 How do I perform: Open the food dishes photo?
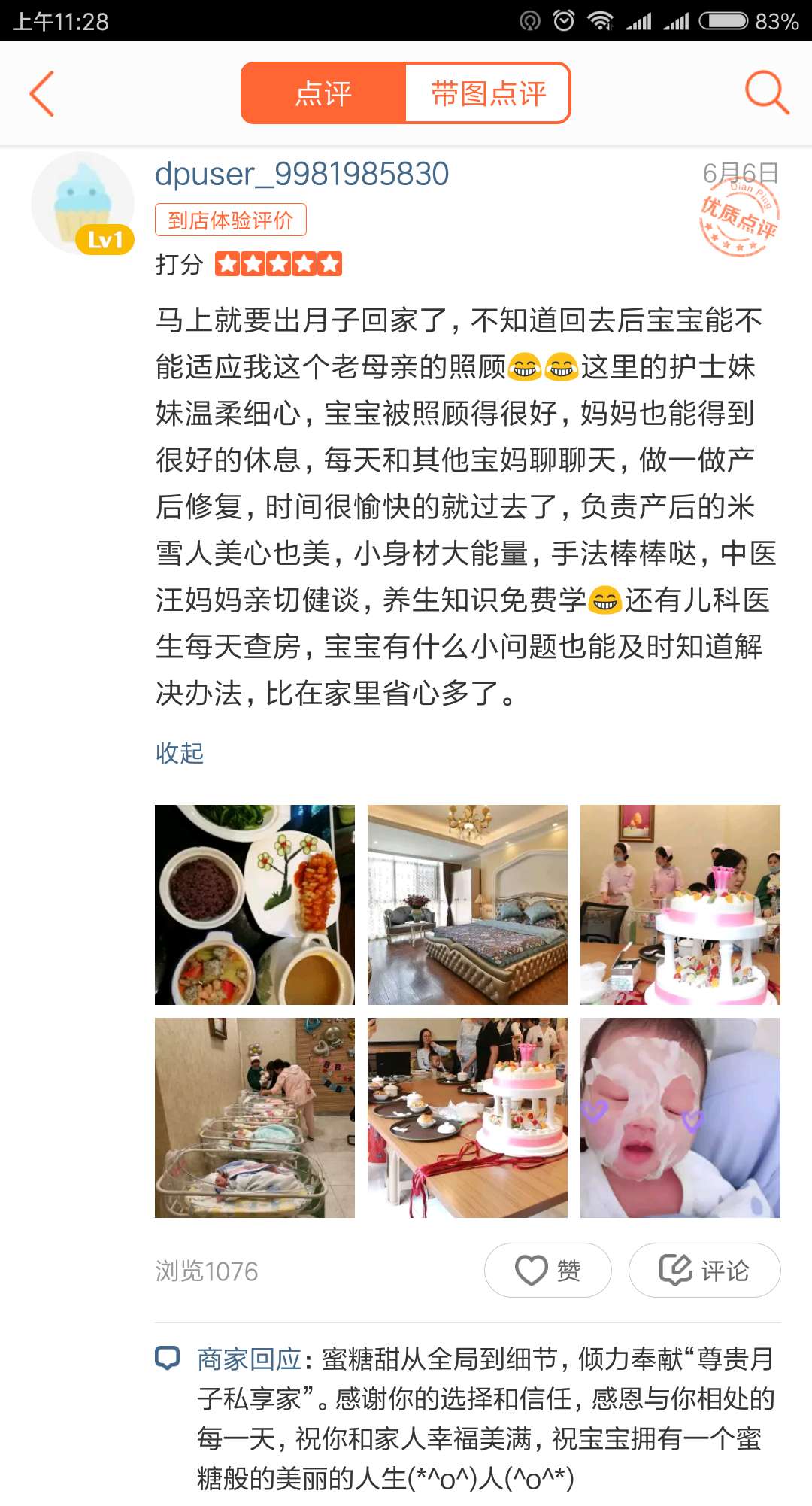254,904
